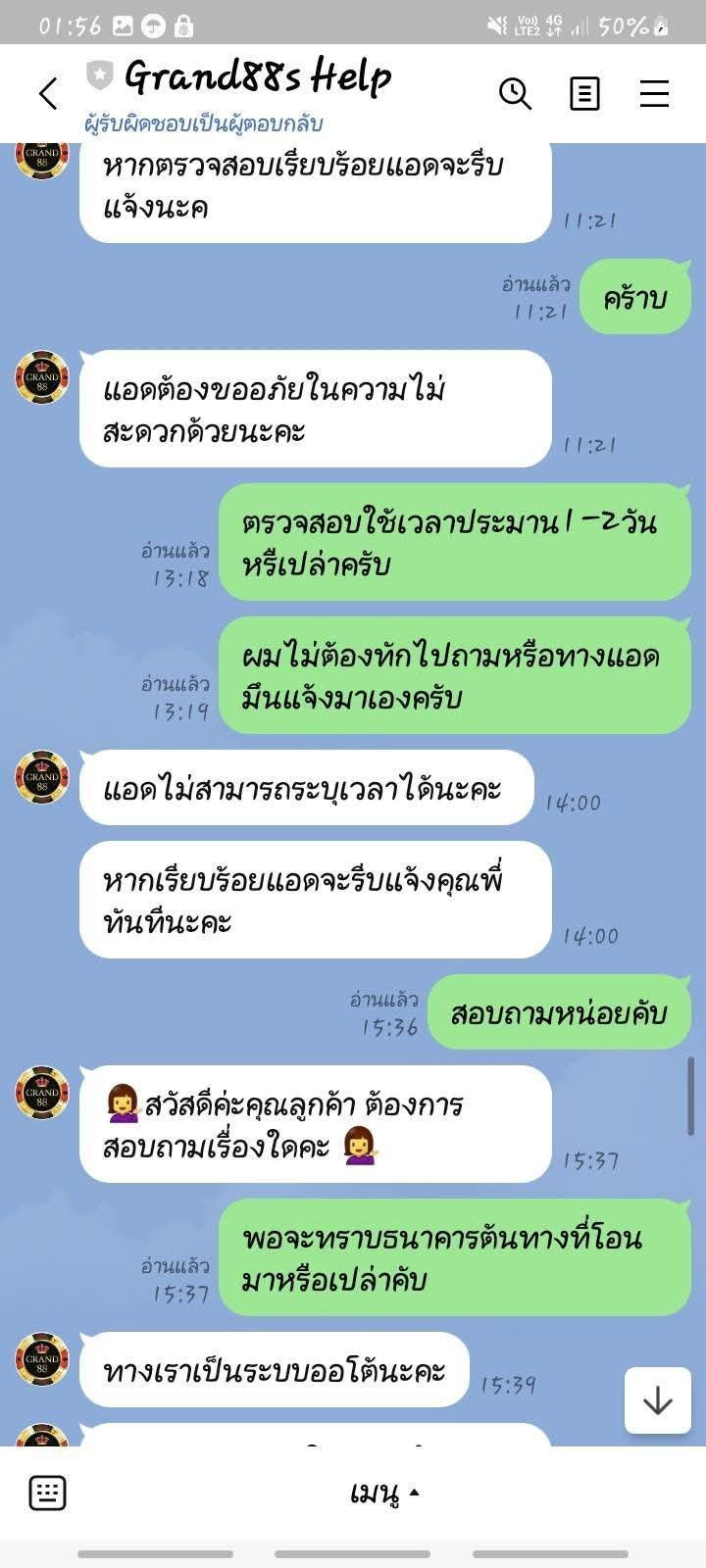Image resolution: width=706 pixels, height=1568 pixels.
Task: Switch to the keyboard input
Action: (x=47, y=1494)
